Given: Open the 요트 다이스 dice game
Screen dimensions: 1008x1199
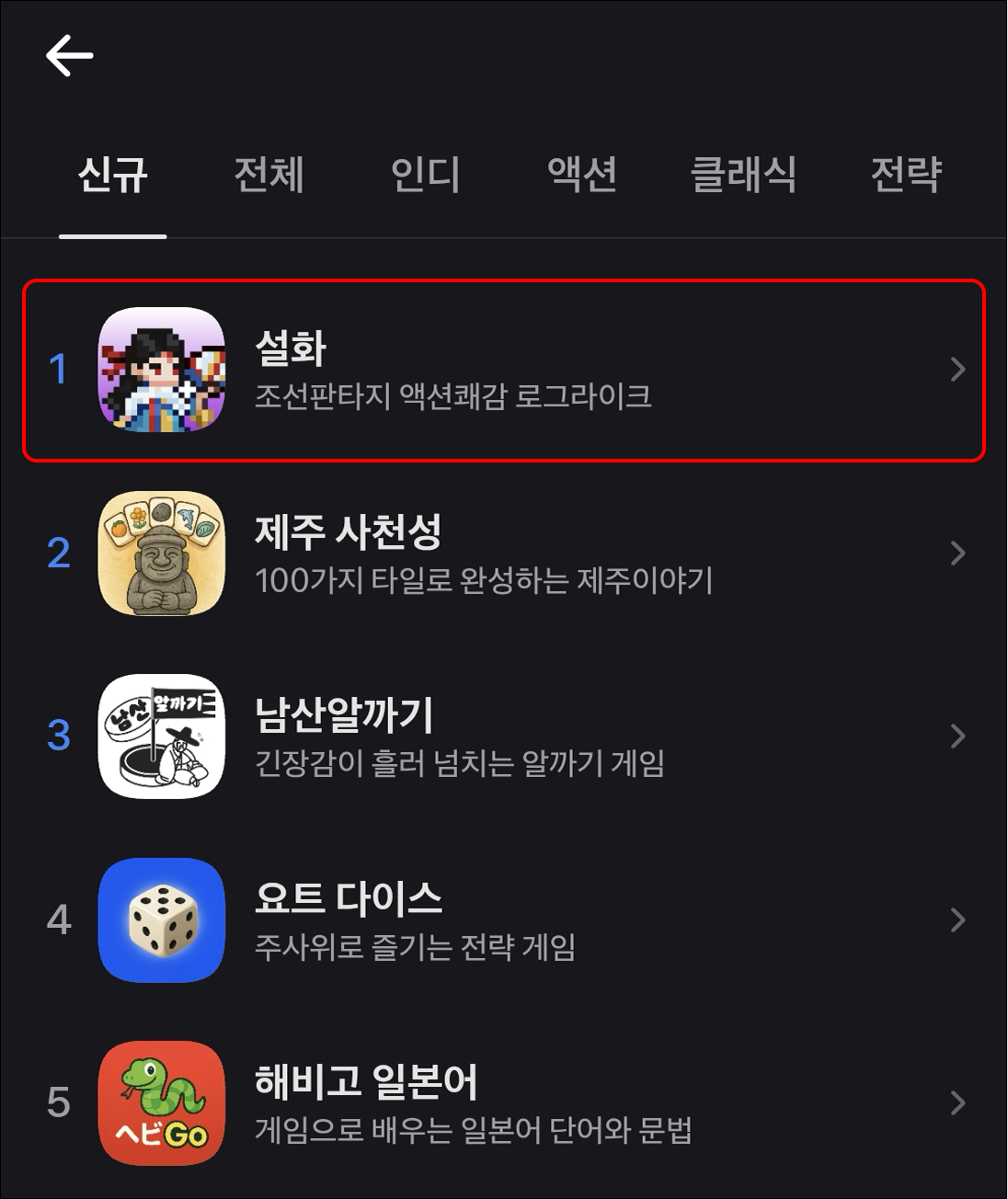Looking at the screenshot, I should click(x=504, y=919).
